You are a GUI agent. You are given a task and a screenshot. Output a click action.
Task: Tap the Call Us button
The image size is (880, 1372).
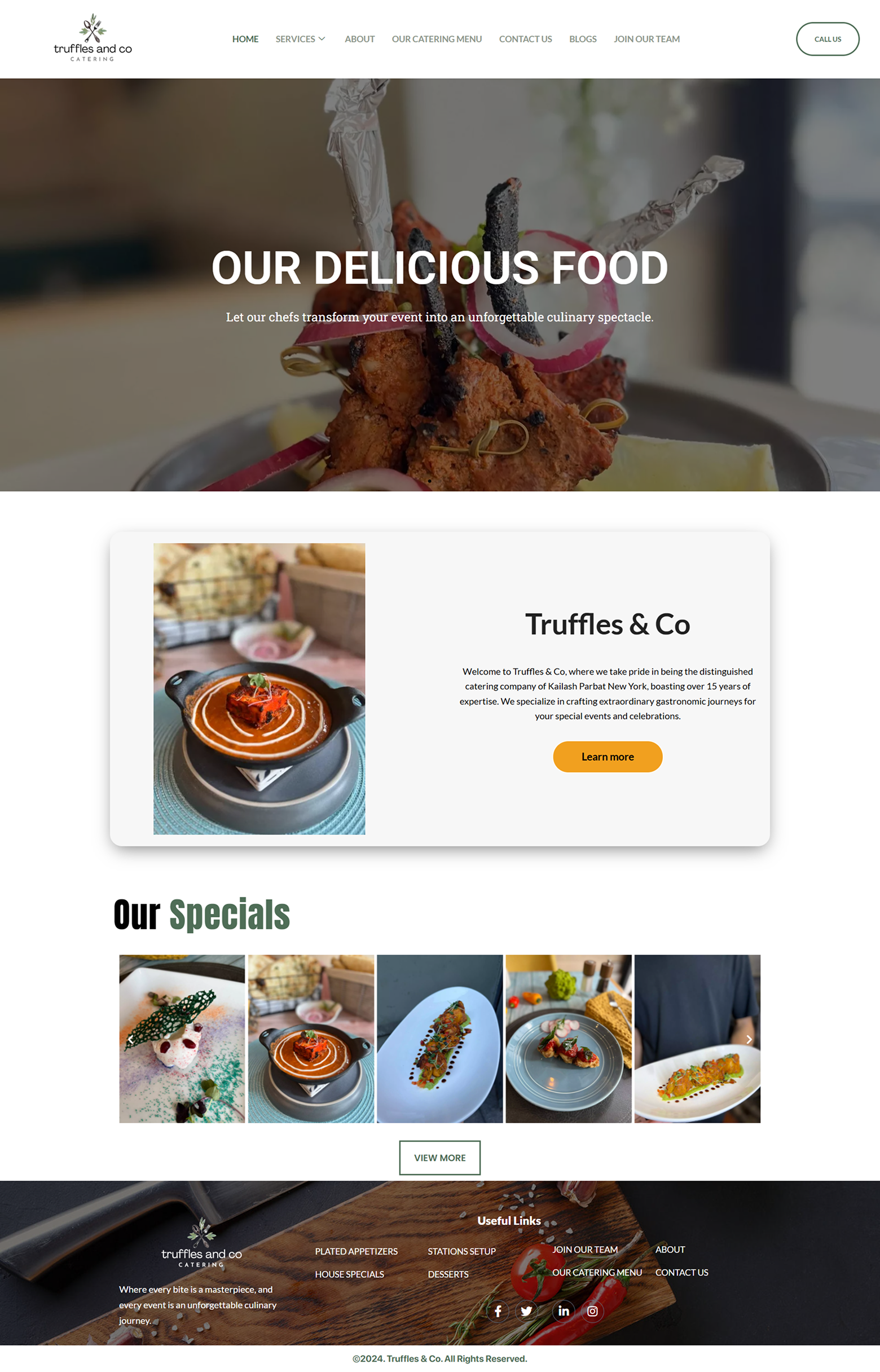(827, 39)
